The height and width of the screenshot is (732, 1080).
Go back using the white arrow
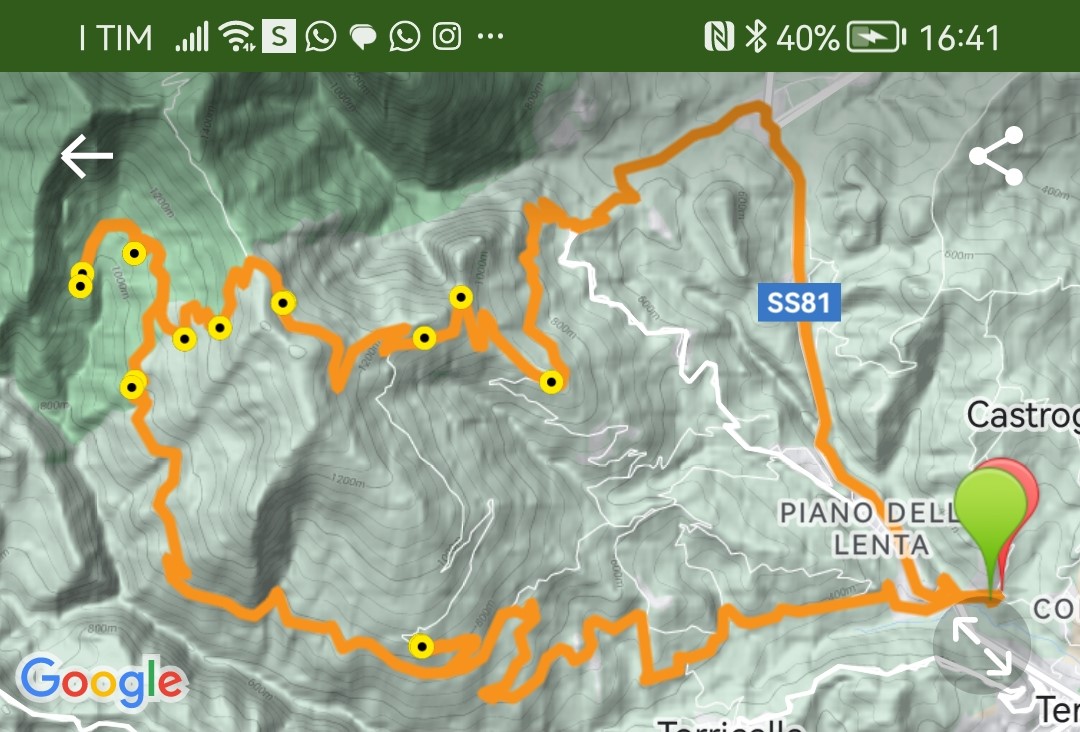(x=86, y=157)
